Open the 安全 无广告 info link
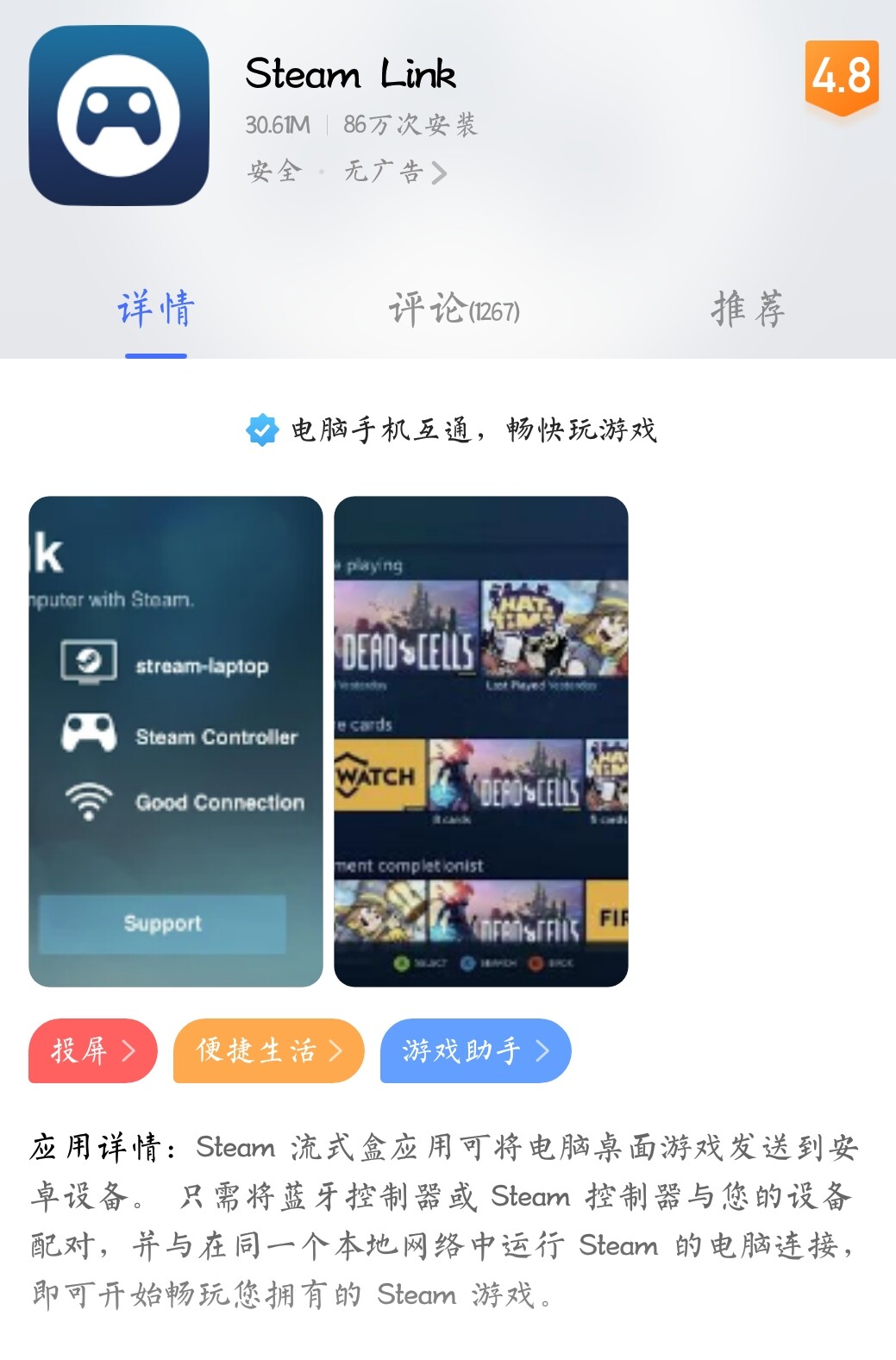This screenshot has width=896, height=1360. 348,172
